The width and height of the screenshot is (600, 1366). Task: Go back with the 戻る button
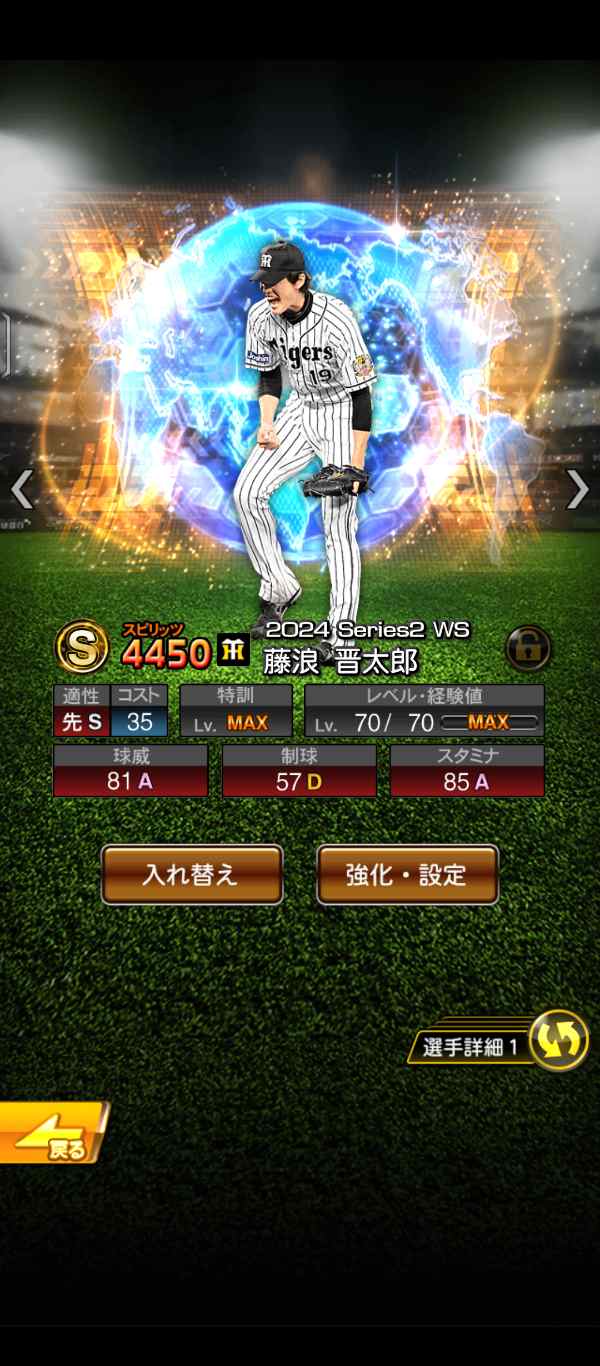[52, 1132]
